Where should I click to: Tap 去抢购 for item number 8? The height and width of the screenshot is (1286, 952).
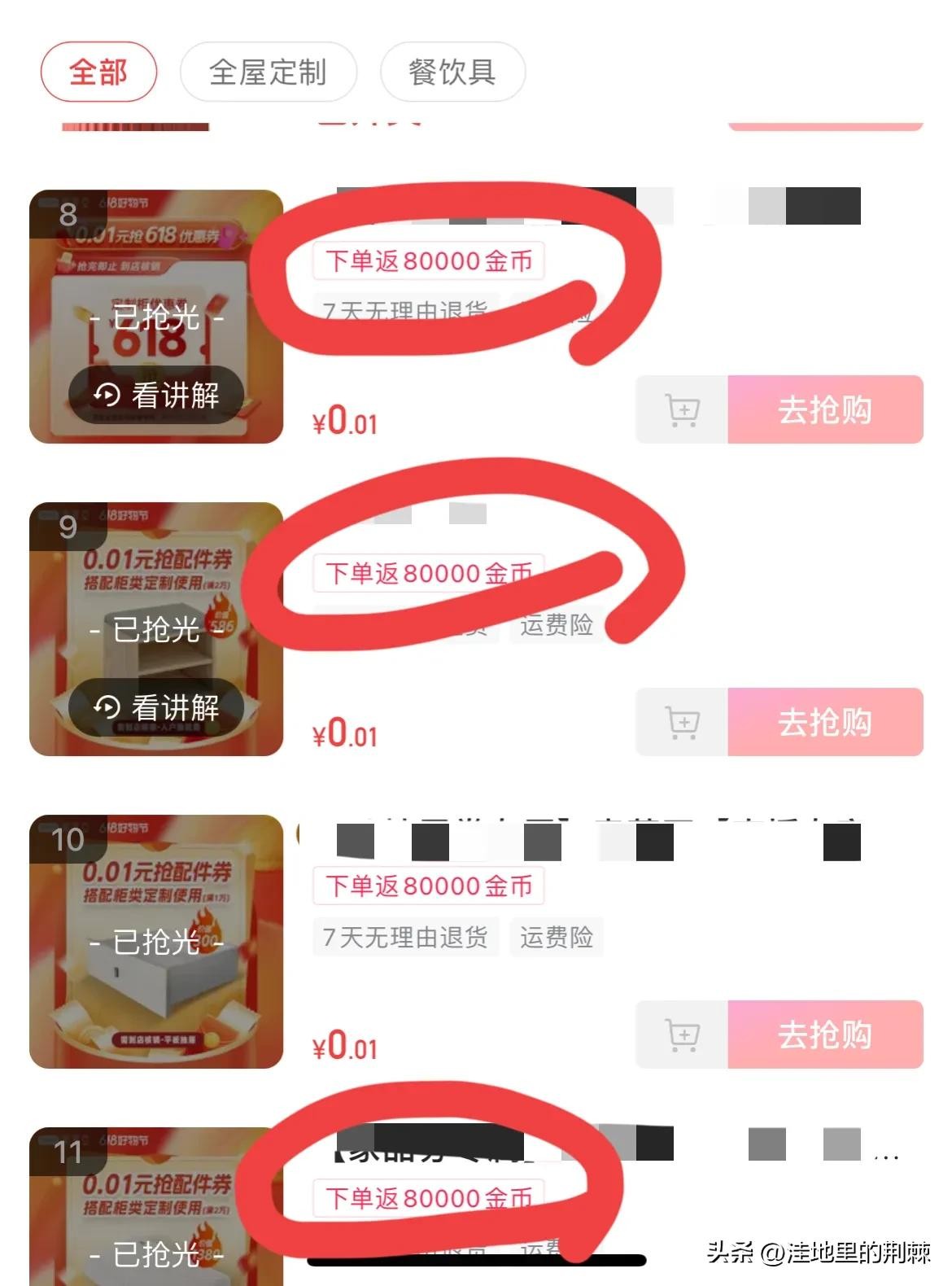pyautogui.click(x=824, y=409)
